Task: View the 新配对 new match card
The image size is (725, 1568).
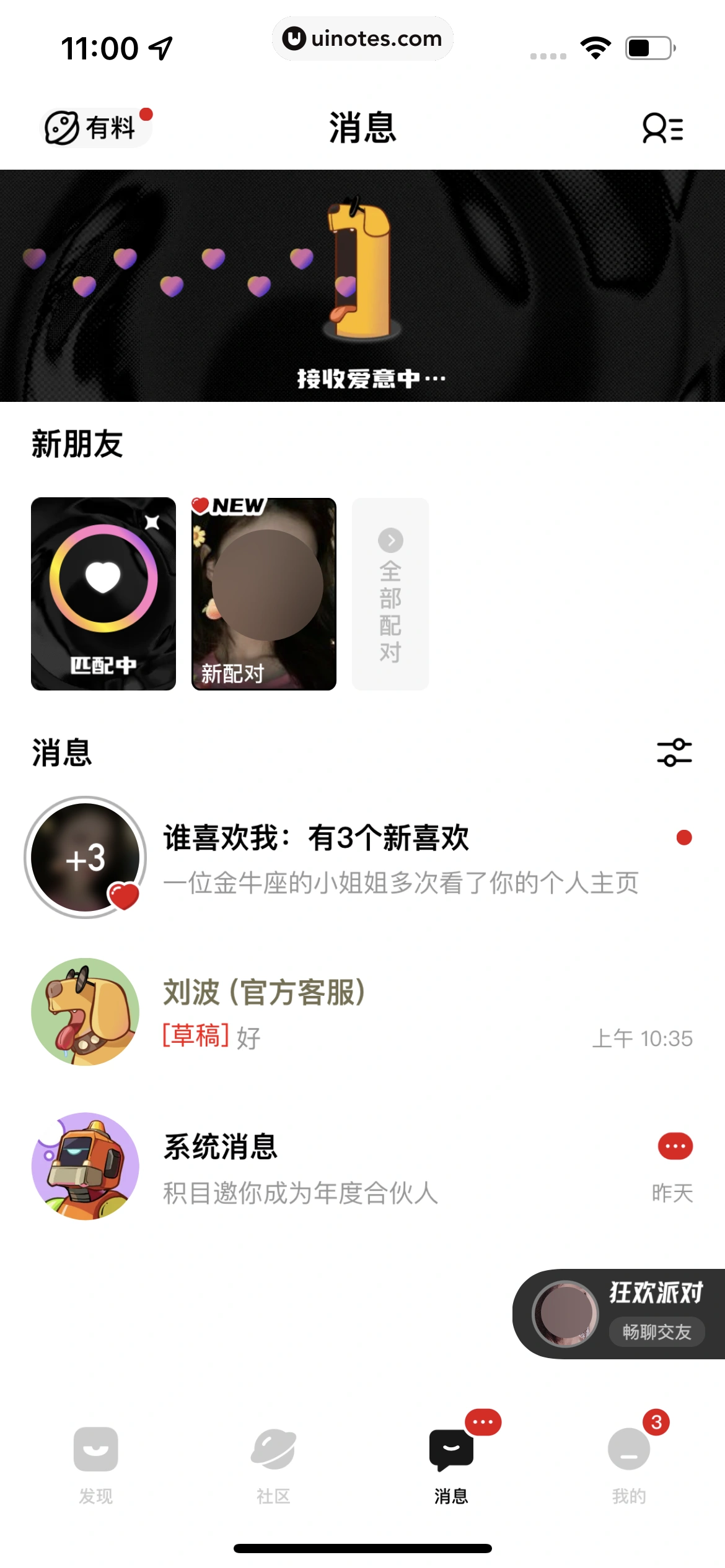Action: (264, 593)
